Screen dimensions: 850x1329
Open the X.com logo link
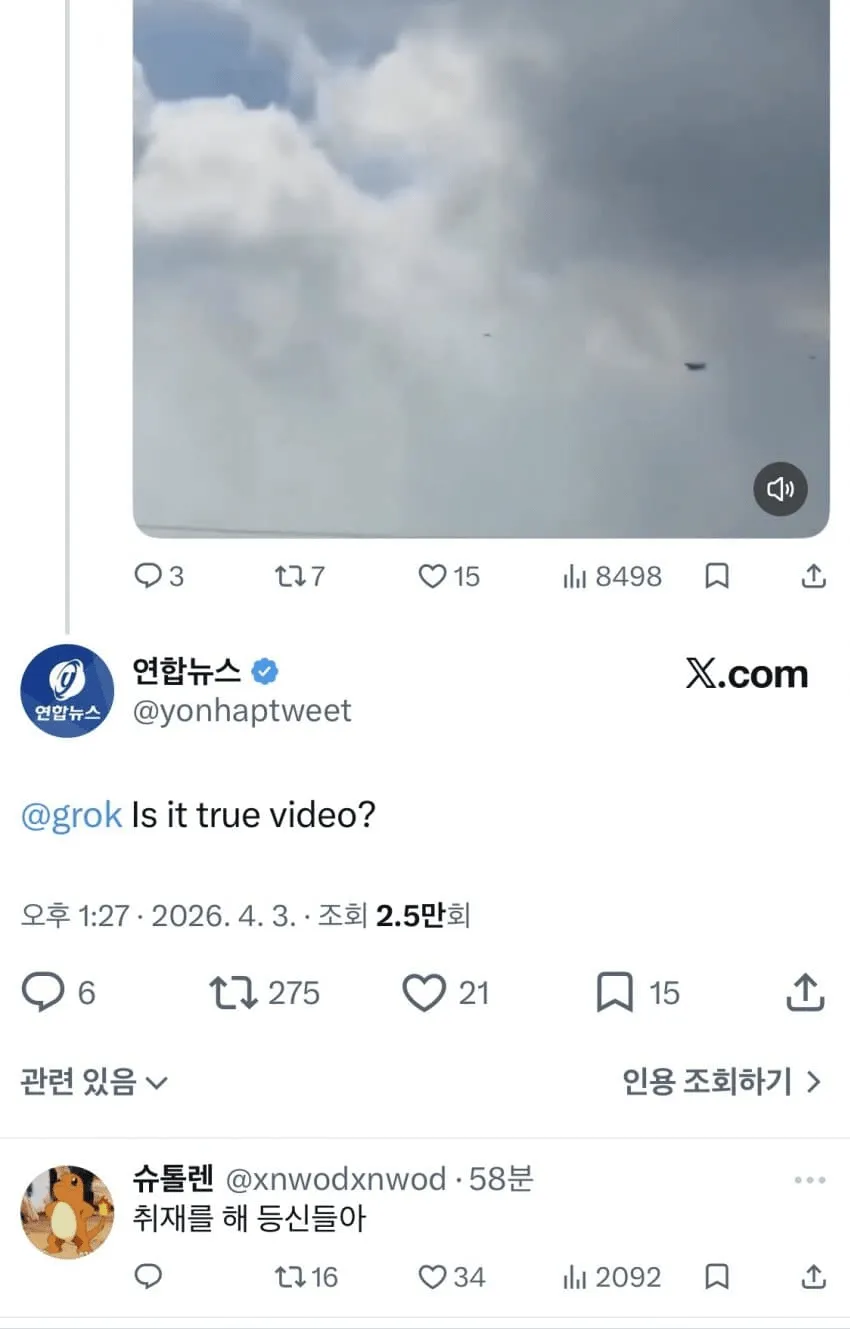point(745,673)
